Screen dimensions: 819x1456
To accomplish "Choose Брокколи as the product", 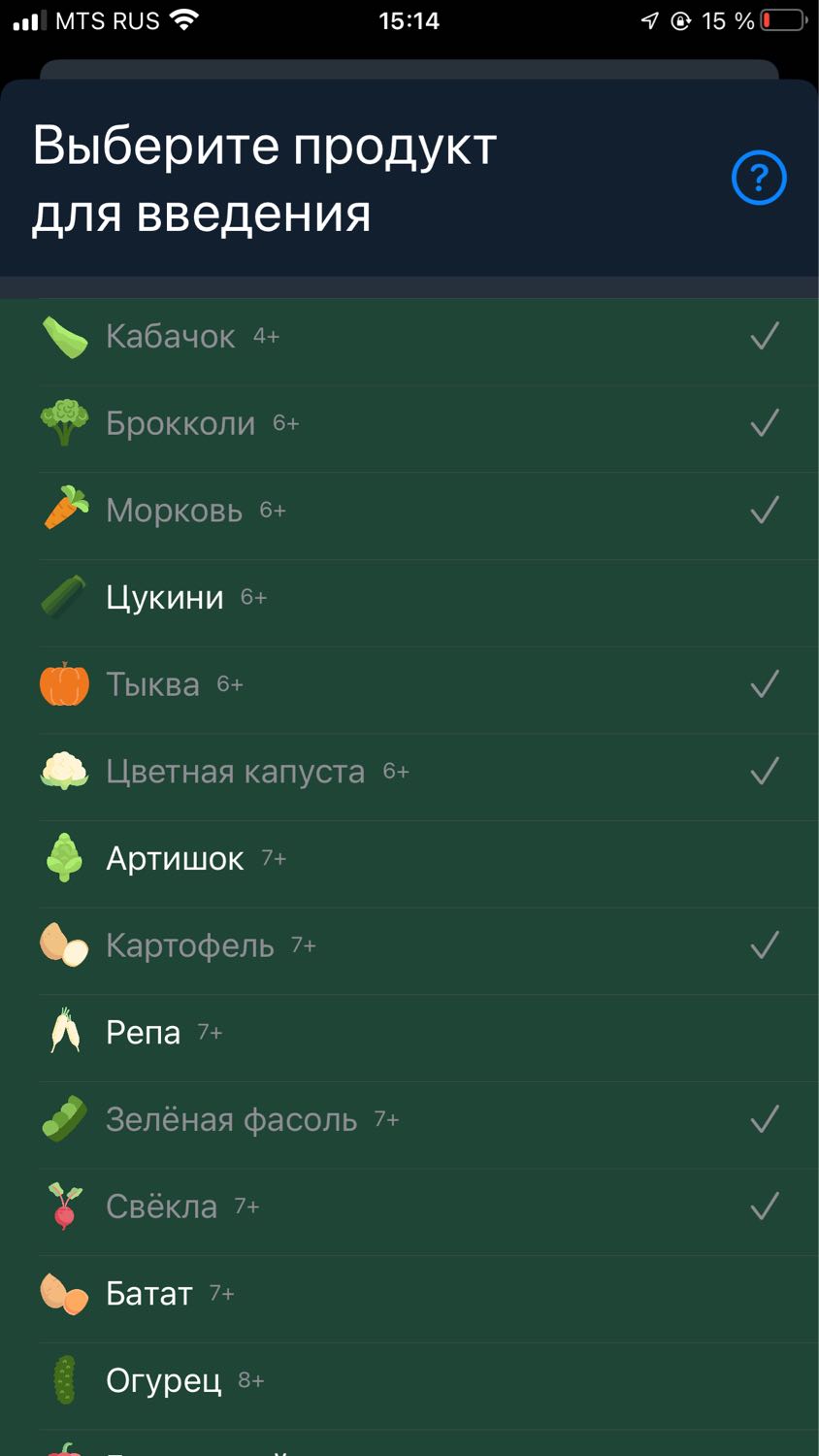I will (x=409, y=423).
